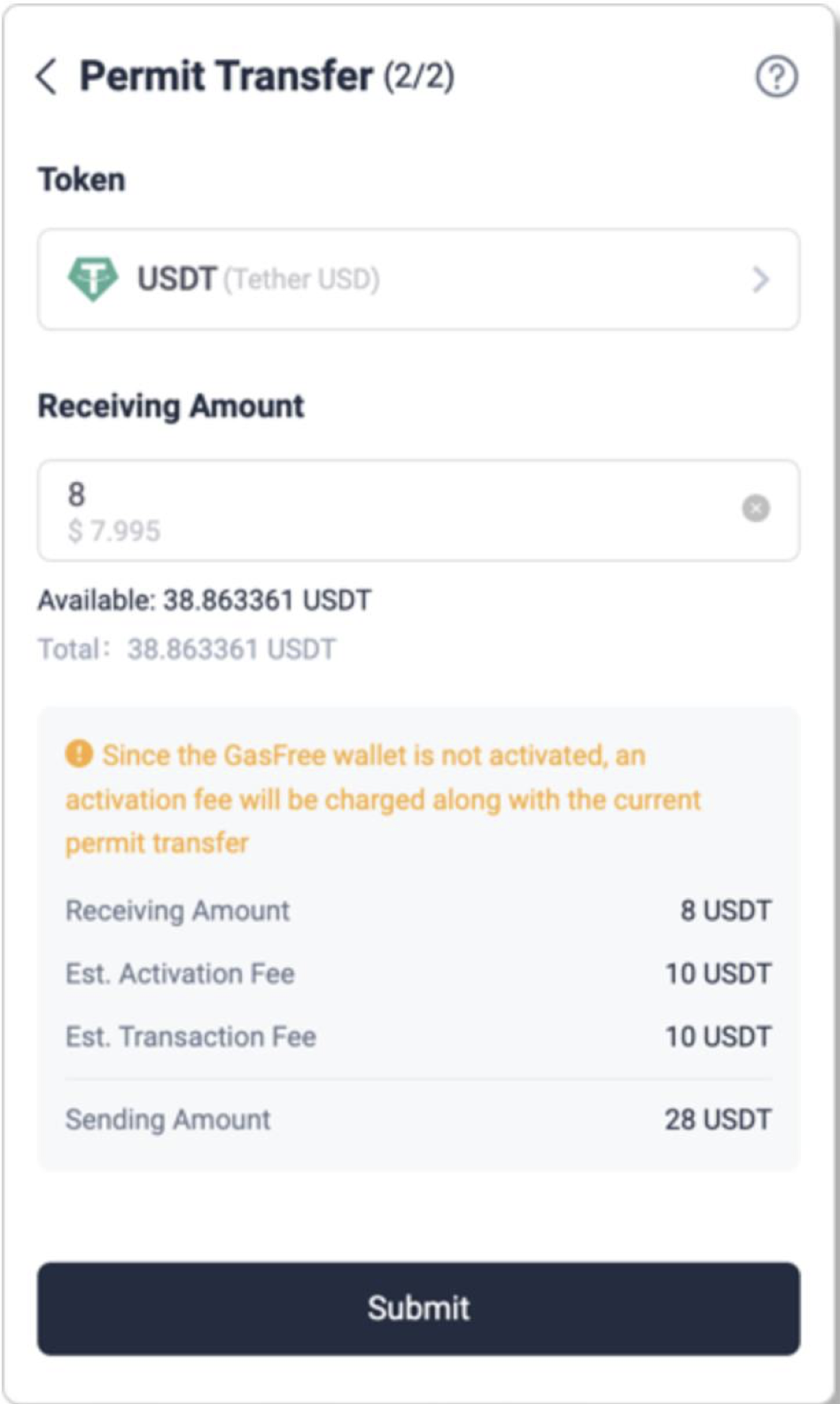Open the USDT token selector
The width and height of the screenshot is (840, 1404).
coord(418,279)
